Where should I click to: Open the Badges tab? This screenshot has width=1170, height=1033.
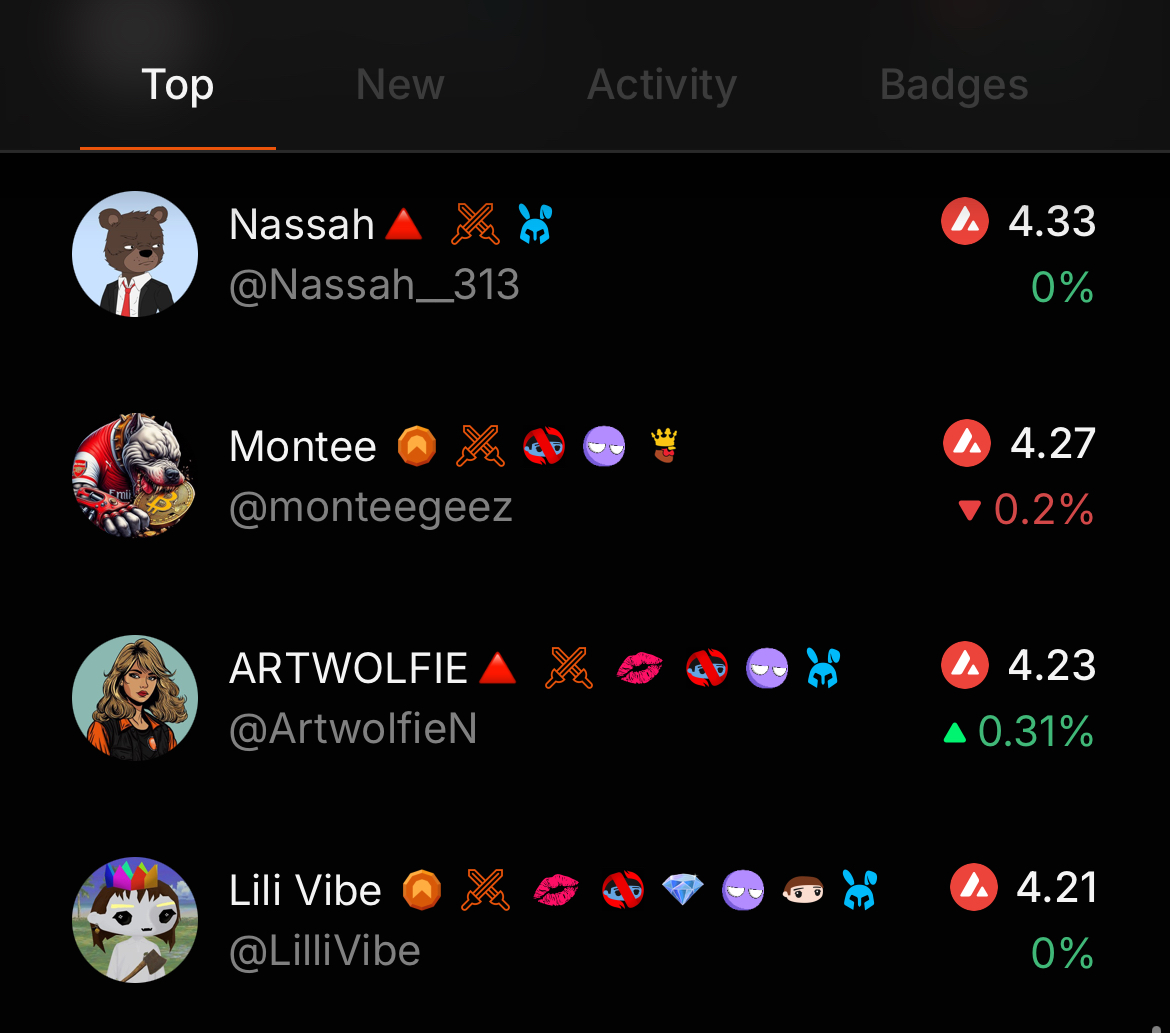tap(953, 86)
